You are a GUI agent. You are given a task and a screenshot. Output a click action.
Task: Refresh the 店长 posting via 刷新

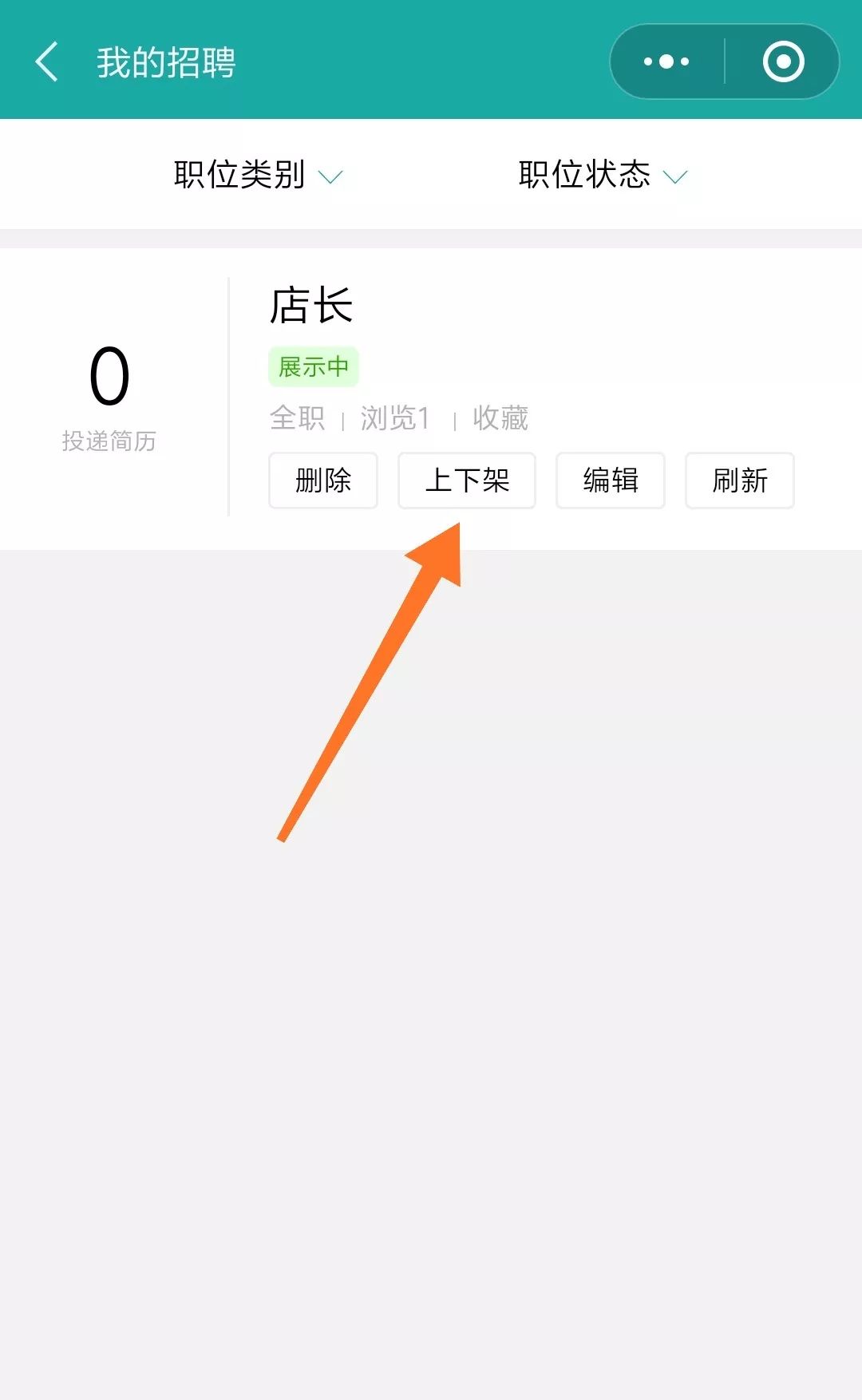(740, 481)
